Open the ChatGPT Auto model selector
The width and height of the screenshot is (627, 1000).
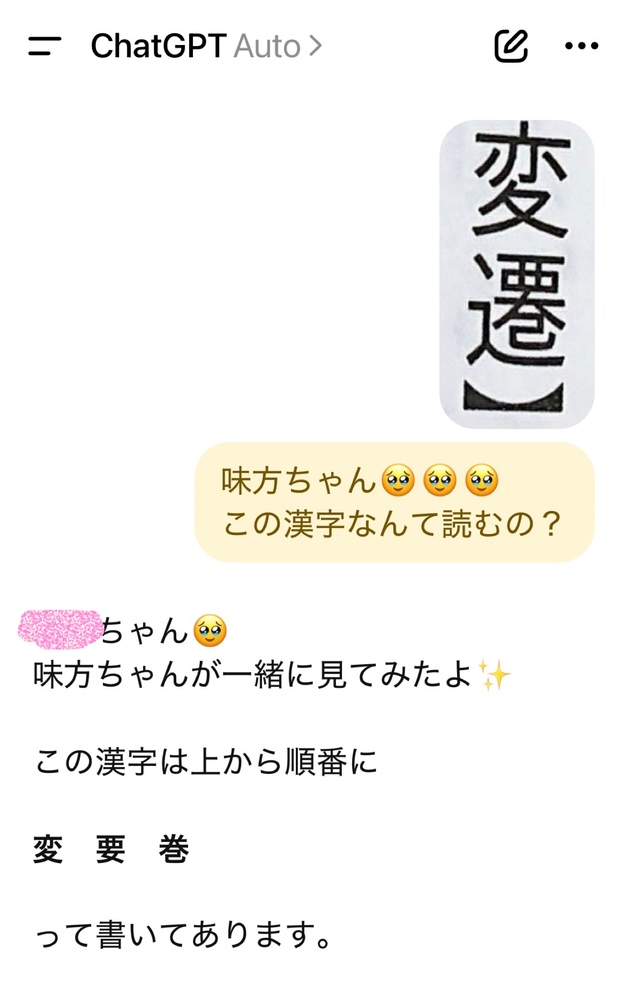coord(206,46)
